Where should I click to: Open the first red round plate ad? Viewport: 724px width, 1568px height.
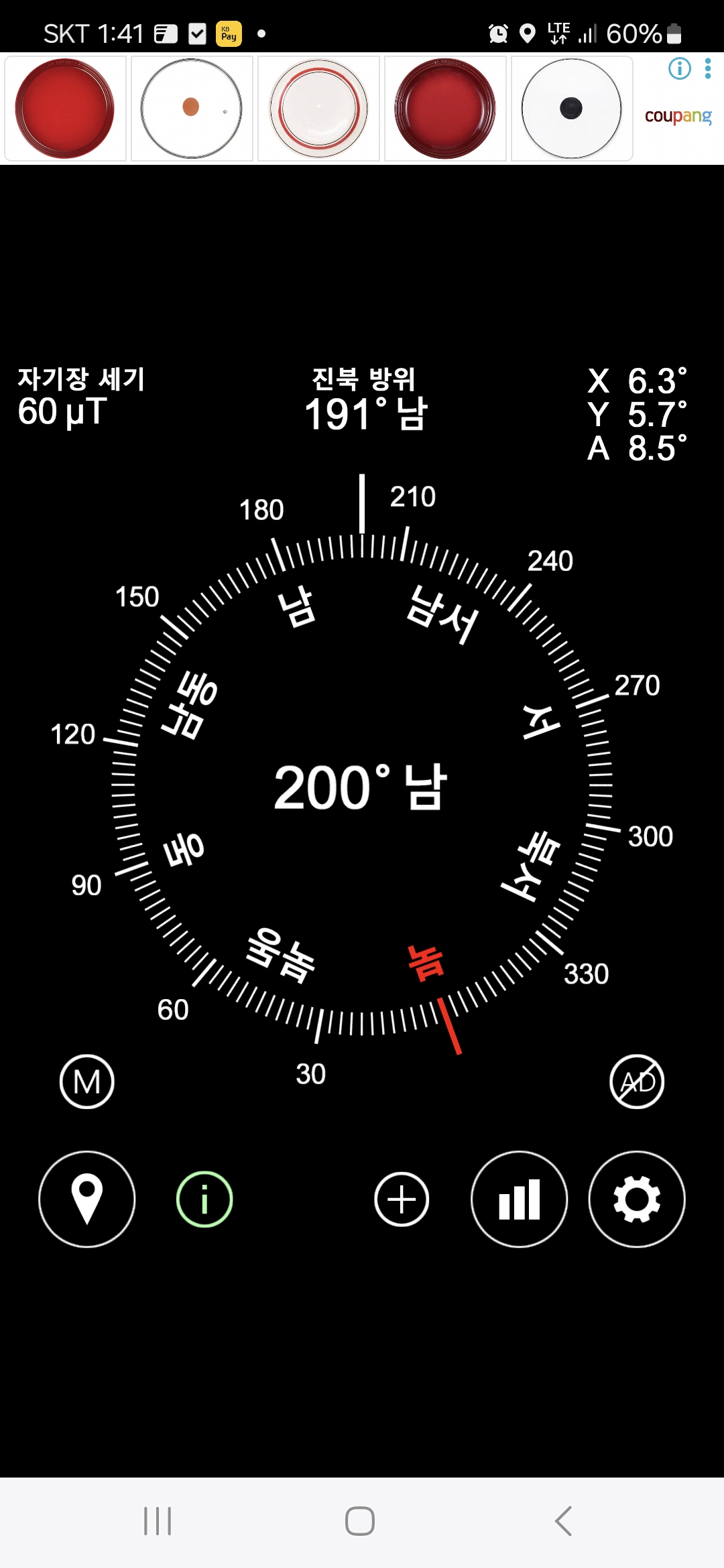(65, 109)
